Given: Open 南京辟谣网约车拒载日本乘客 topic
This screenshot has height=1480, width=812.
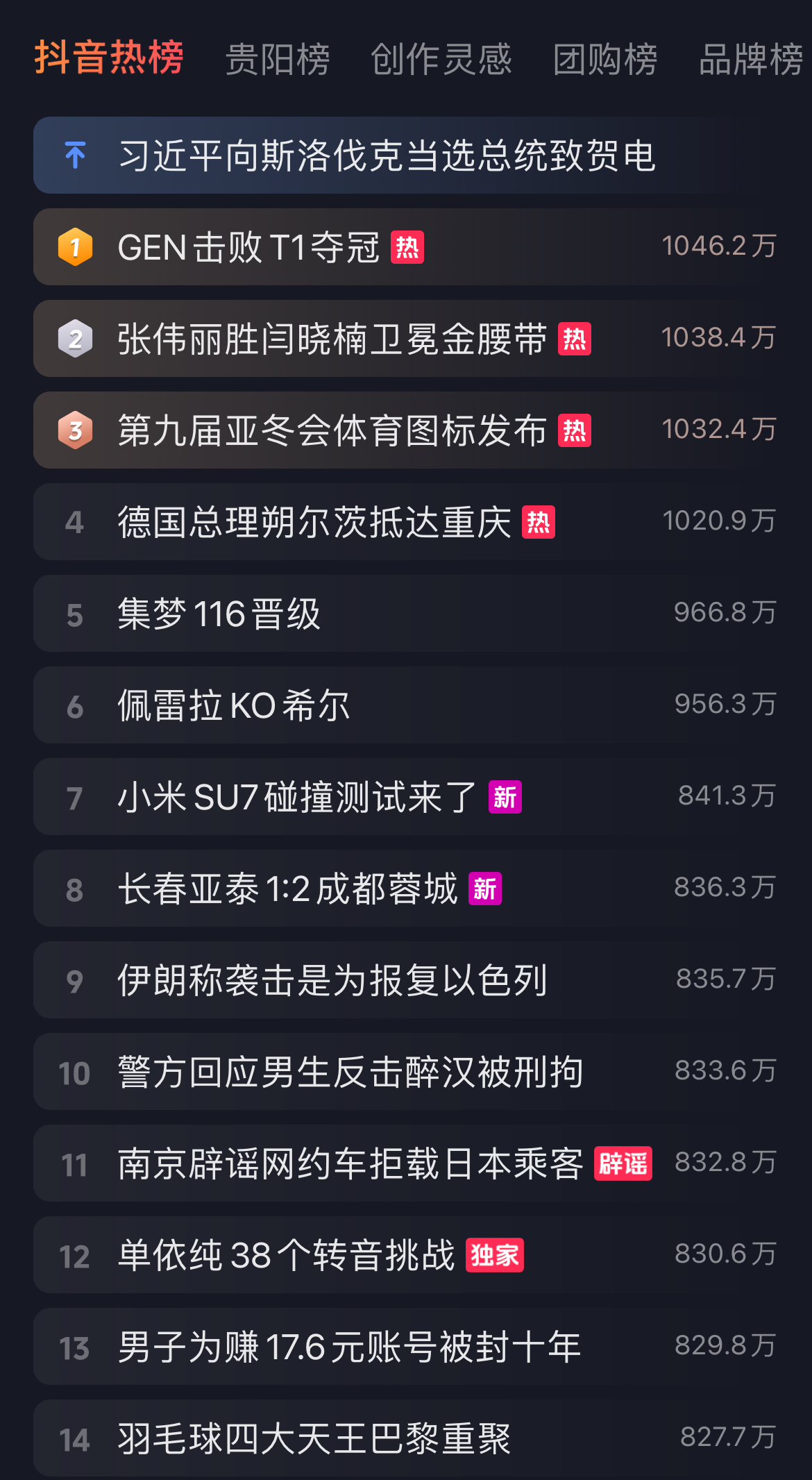Looking at the screenshot, I should [406, 1163].
